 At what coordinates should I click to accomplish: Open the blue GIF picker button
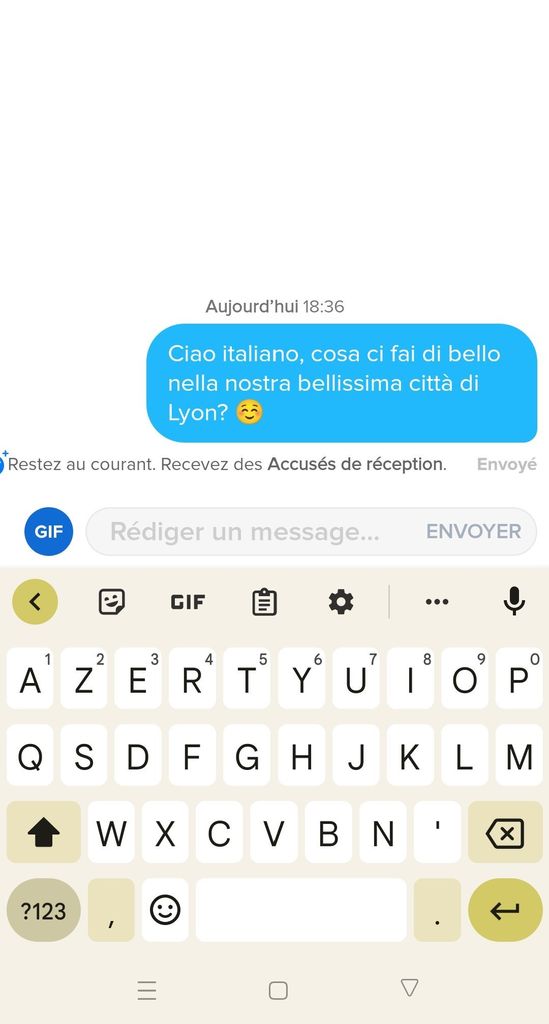coord(49,532)
